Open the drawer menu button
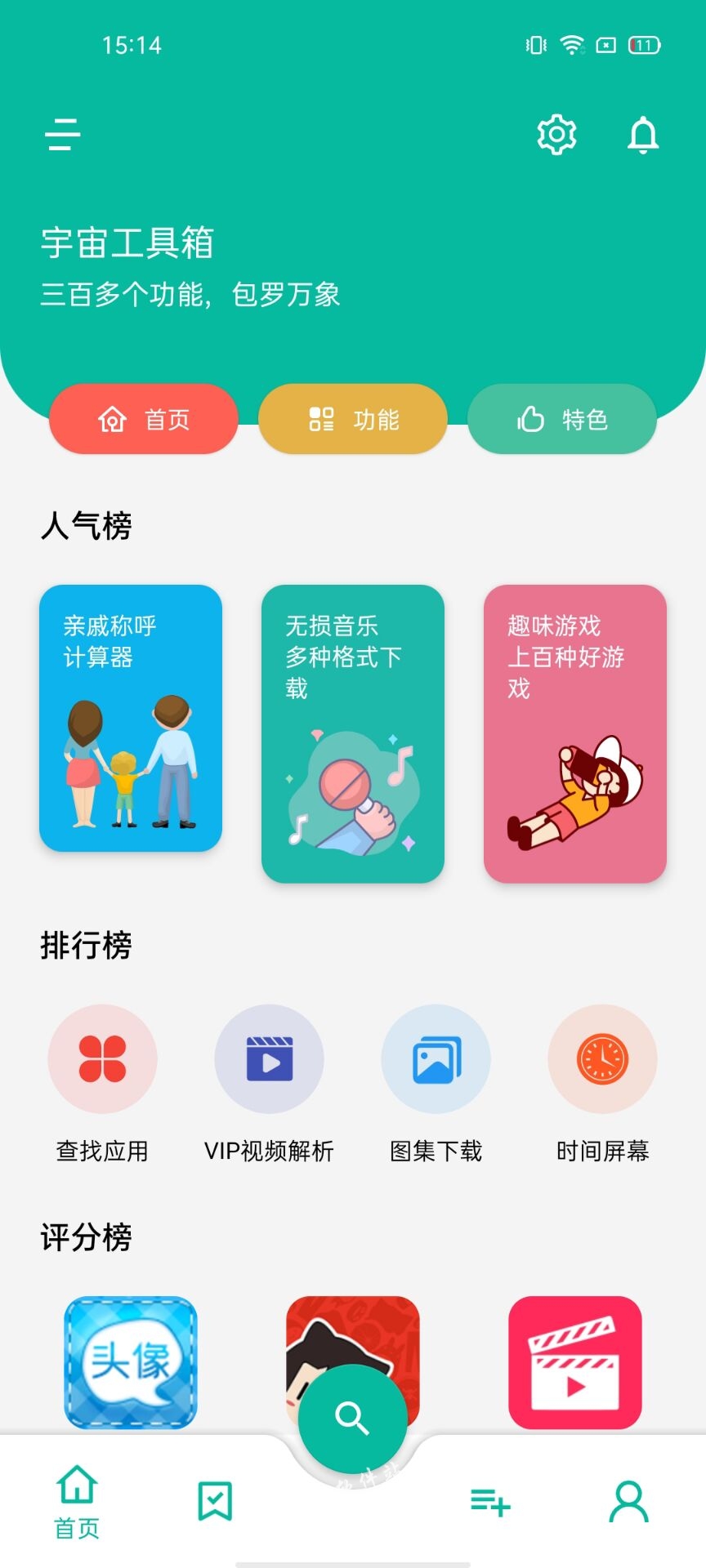Screen dimensions: 706x1568 63,135
